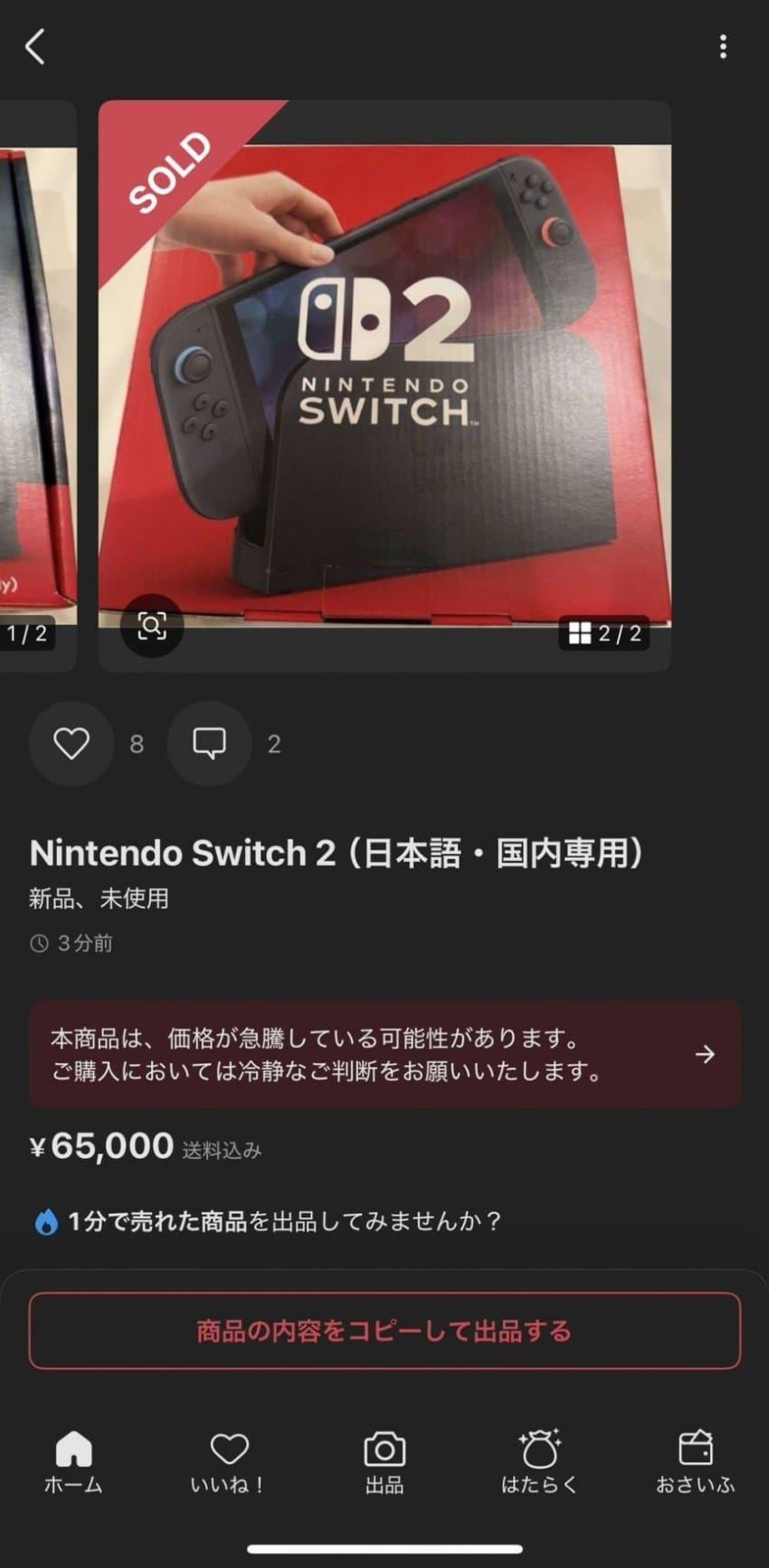The image size is (769, 1568).
Task: Open the 2/2 photo grid view
Action: [604, 633]
